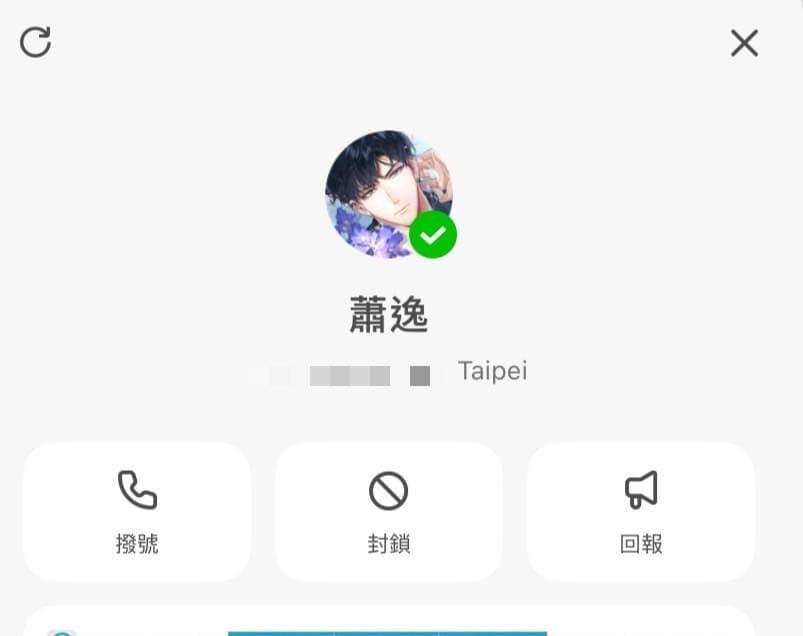
Task: Block this contact with 封鎖
Action: 389,511
